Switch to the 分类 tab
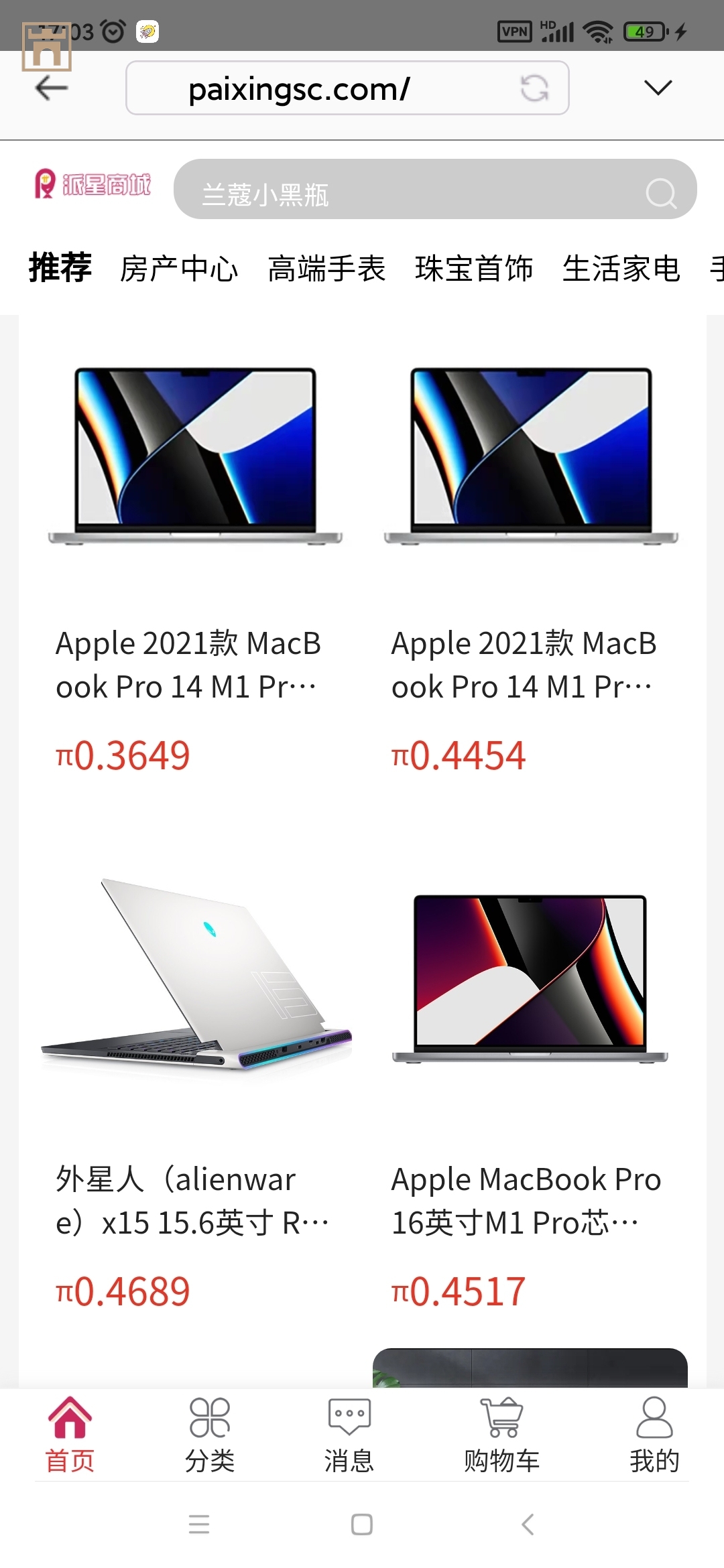The width and height of the screenshot is (724, 1568). 210,1434
